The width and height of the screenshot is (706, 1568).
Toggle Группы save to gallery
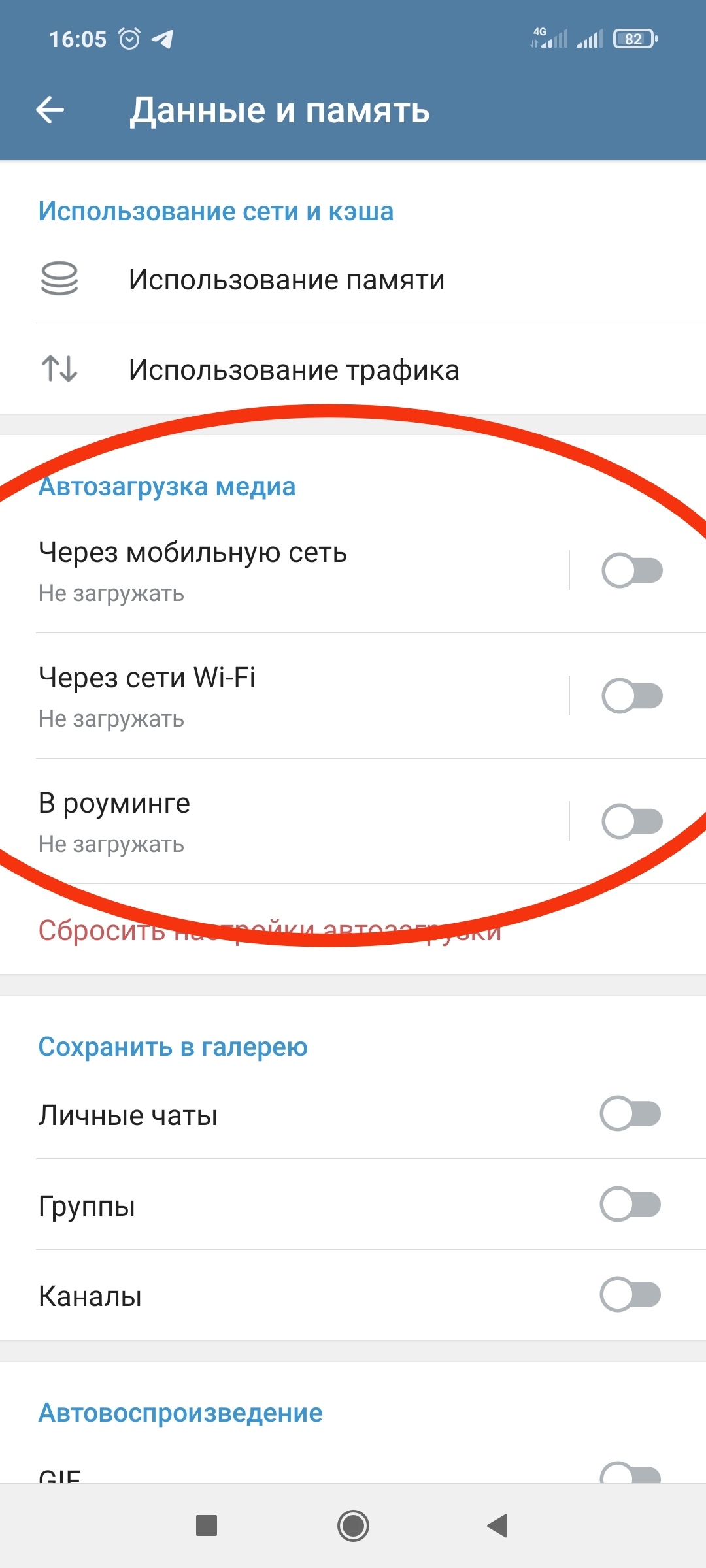[630, 1205]
